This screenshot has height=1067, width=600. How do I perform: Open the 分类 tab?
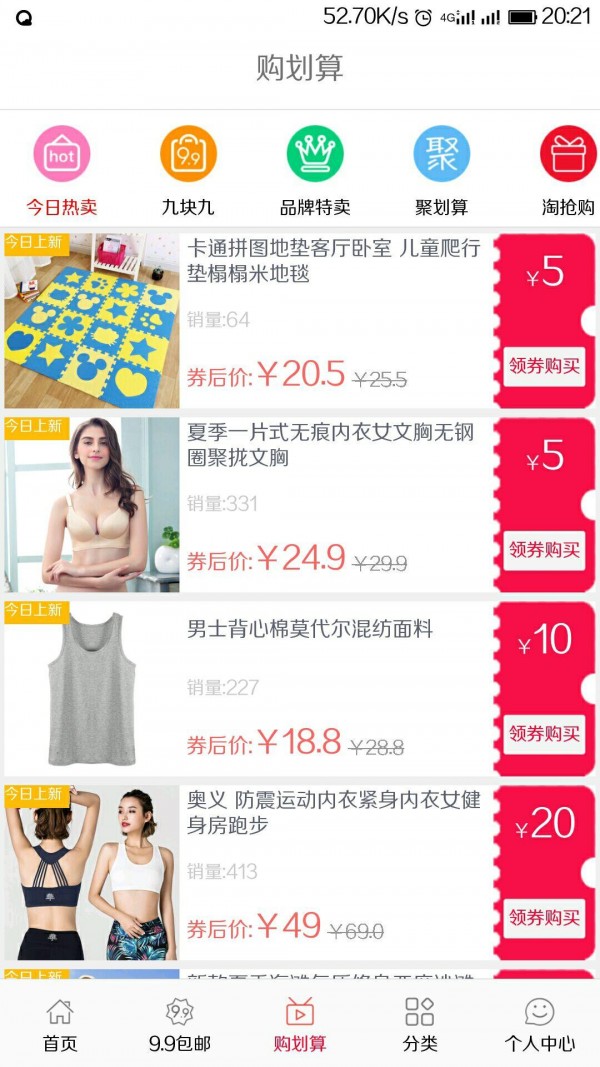420,1024
